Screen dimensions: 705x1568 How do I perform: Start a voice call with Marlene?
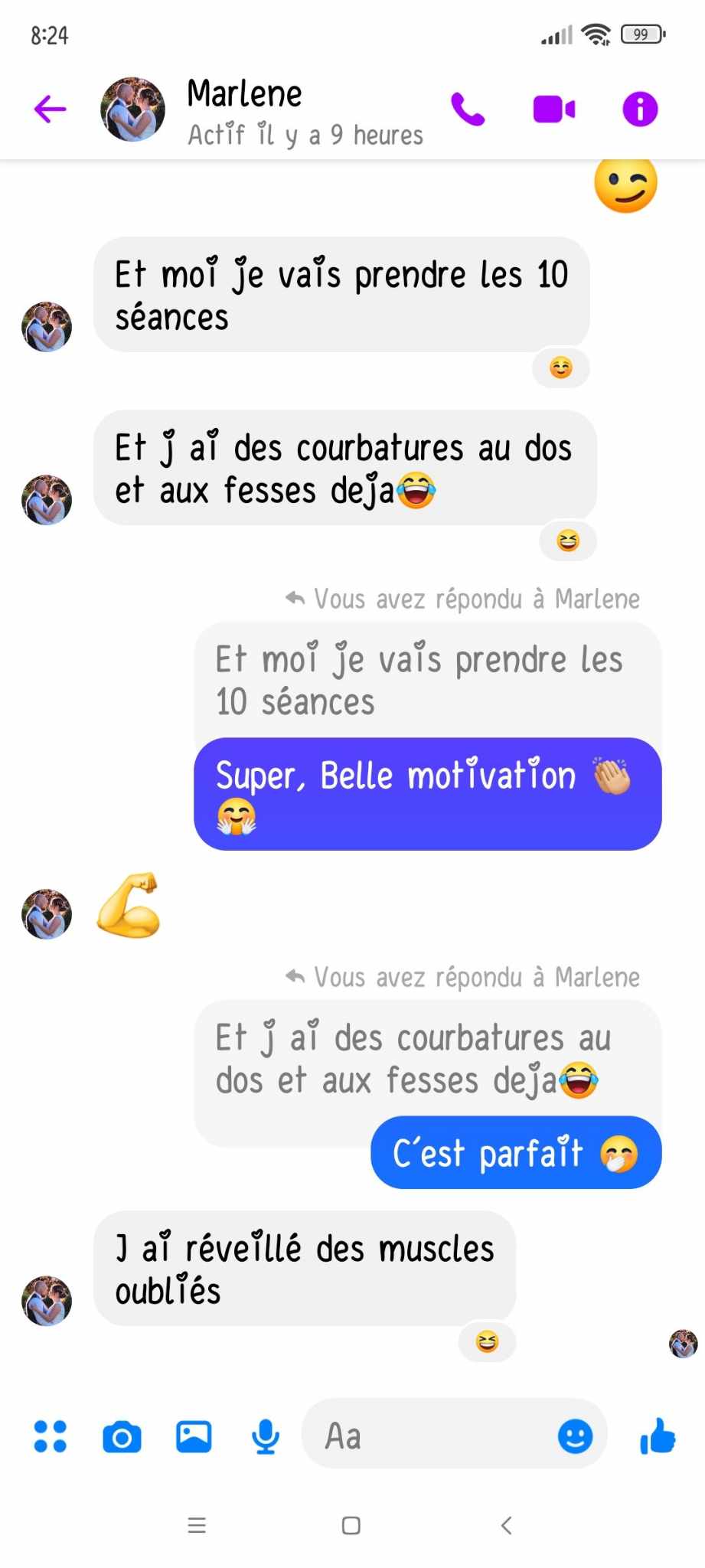click(468, 109)
